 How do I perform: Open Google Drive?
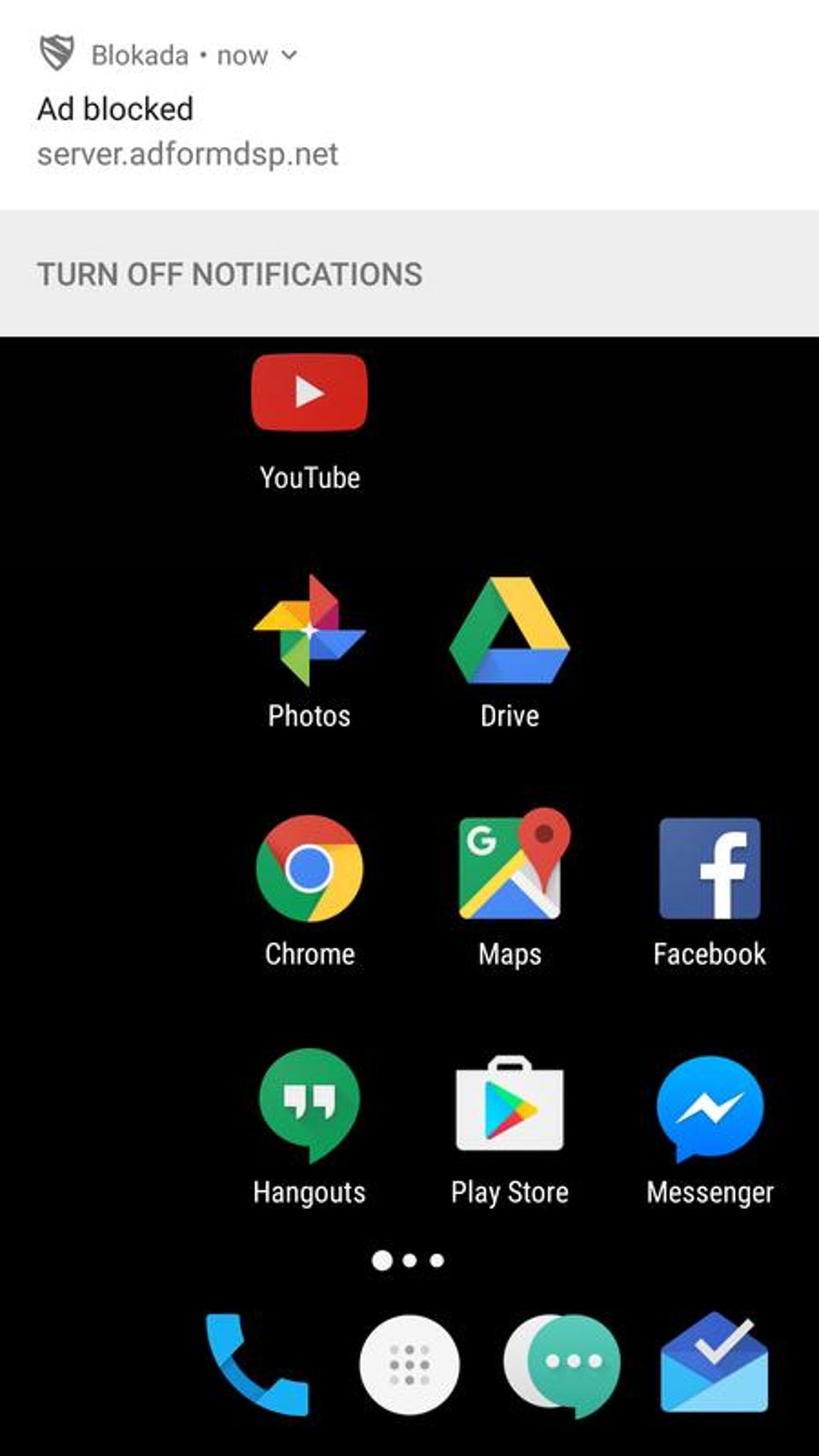click(x=509, y=630)
